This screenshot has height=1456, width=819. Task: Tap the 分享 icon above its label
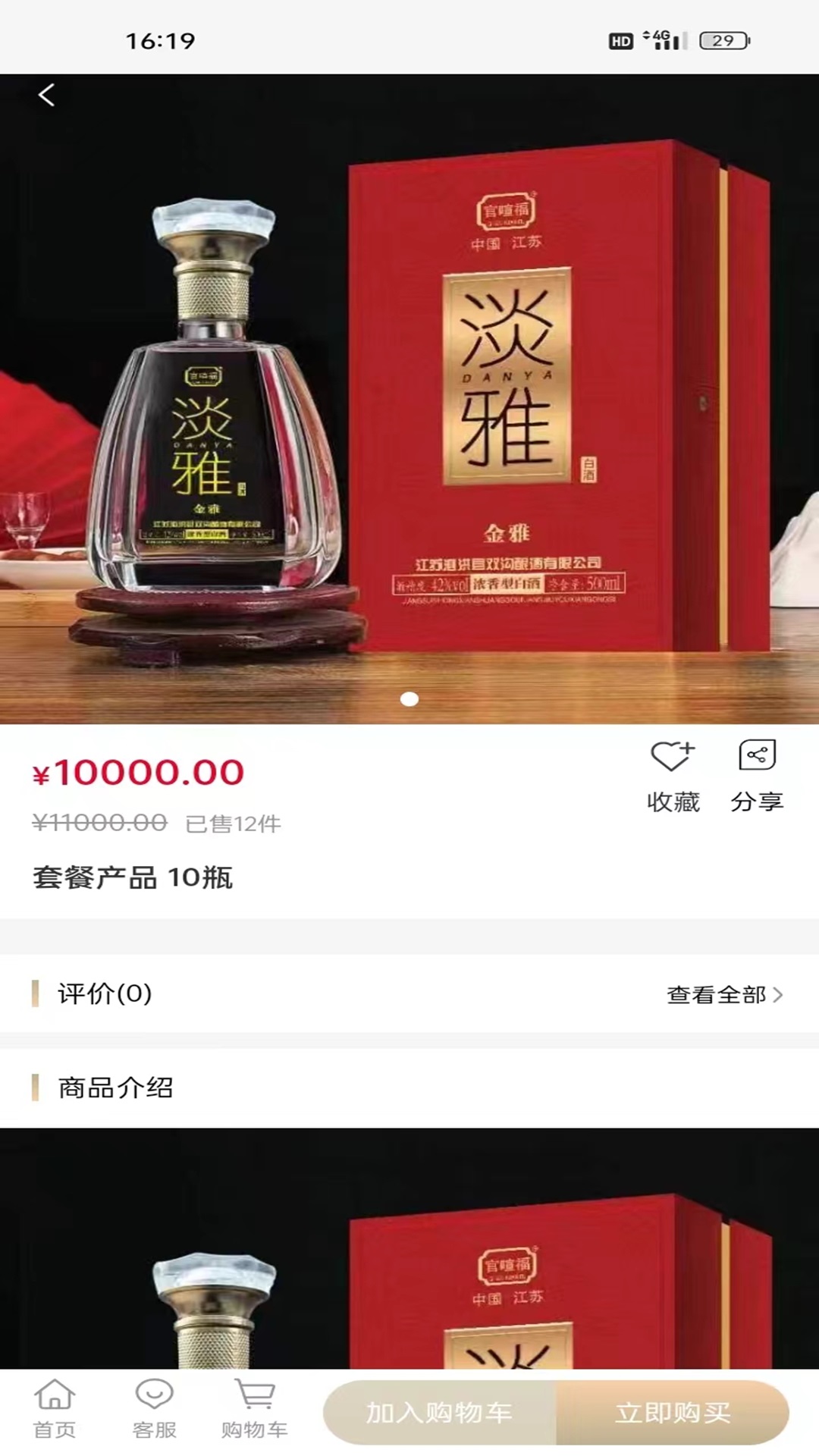(758, 755)
